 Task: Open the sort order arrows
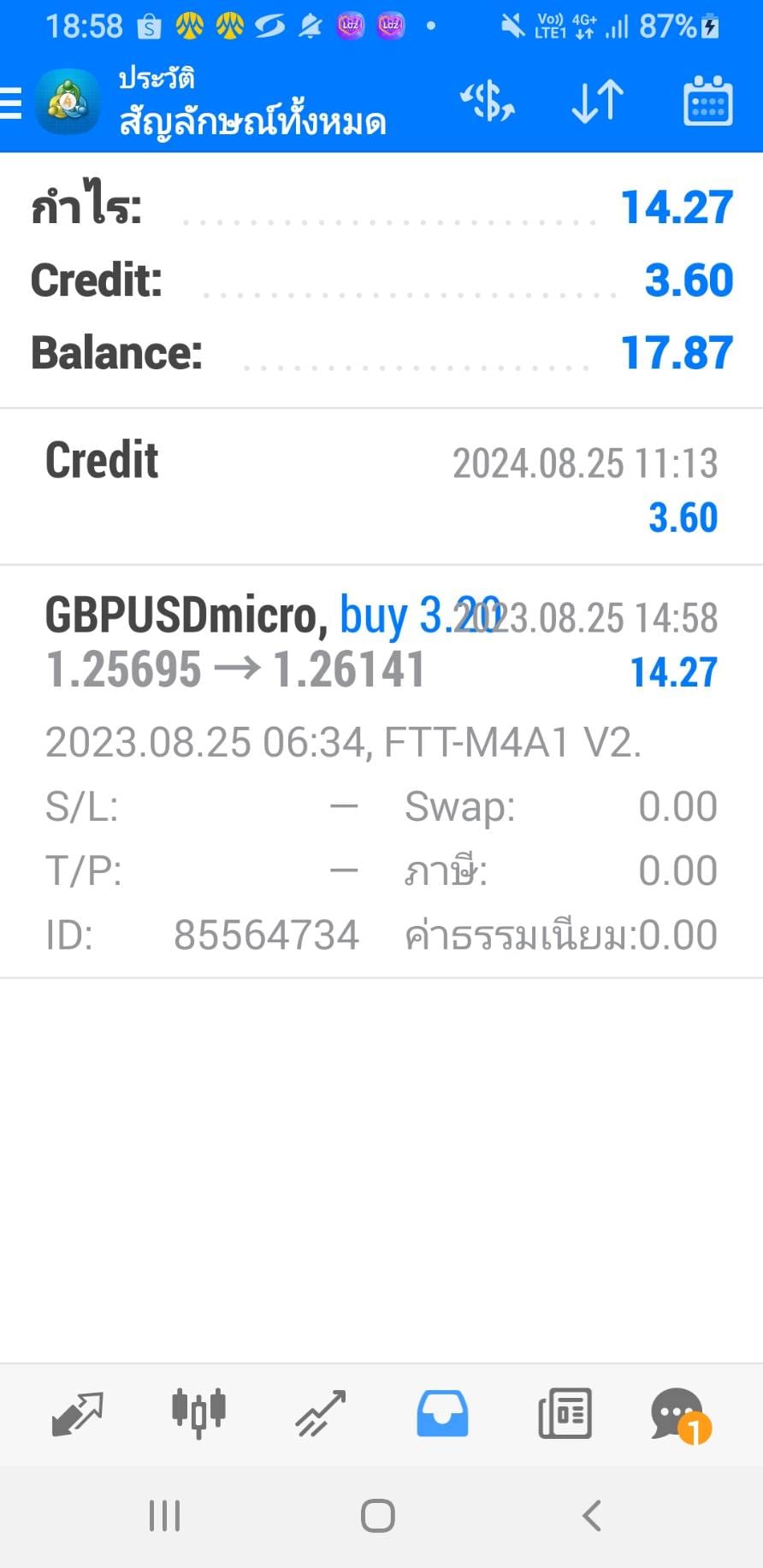(x=597, y=103)
